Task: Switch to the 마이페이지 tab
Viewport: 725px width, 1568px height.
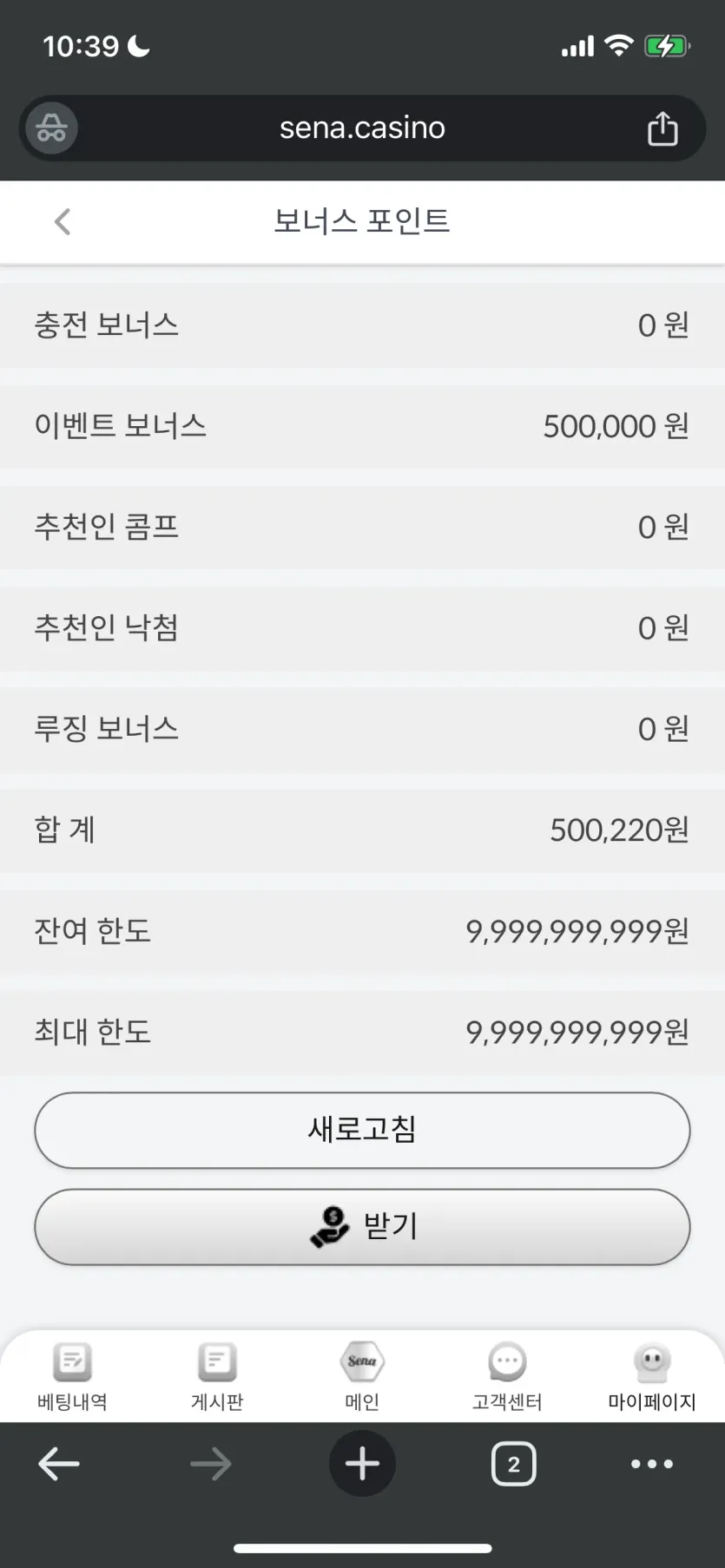Action: 652,1377
